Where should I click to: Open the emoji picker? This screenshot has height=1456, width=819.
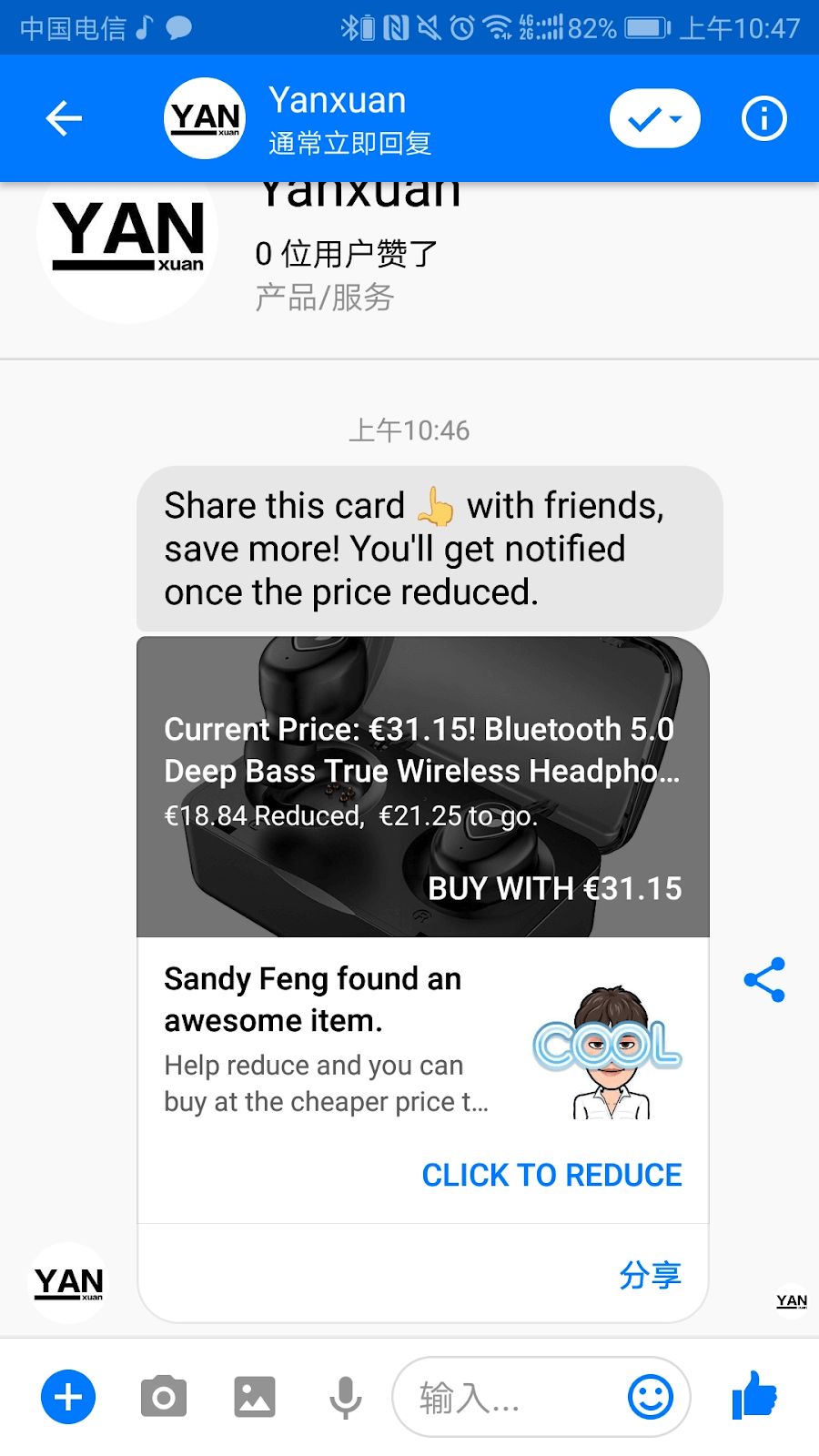pyautogui.click(x=651, y=1397)
